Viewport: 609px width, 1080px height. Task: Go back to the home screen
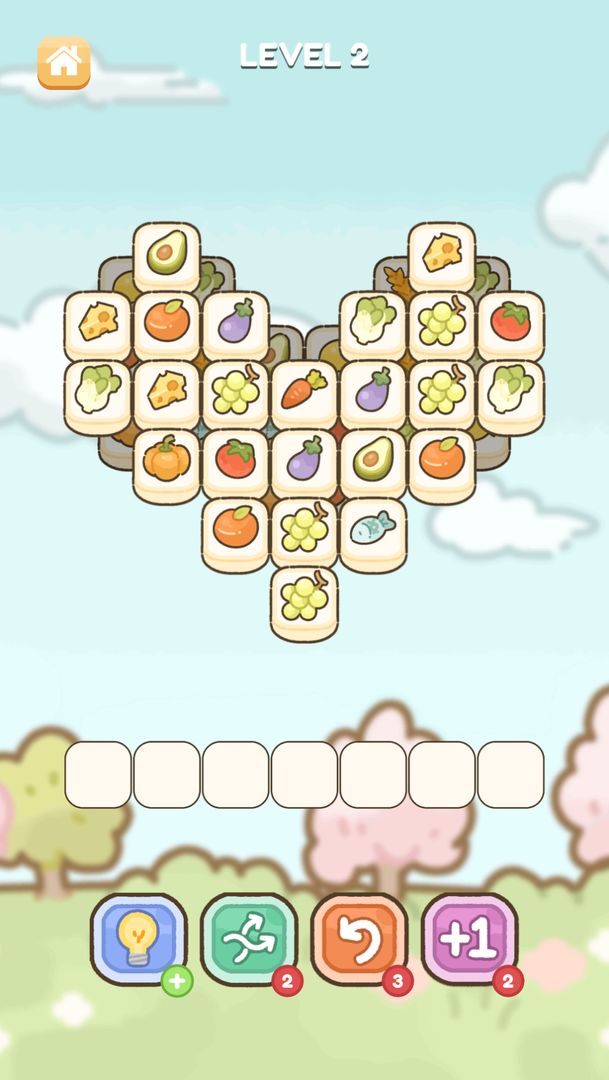(64, 62)
